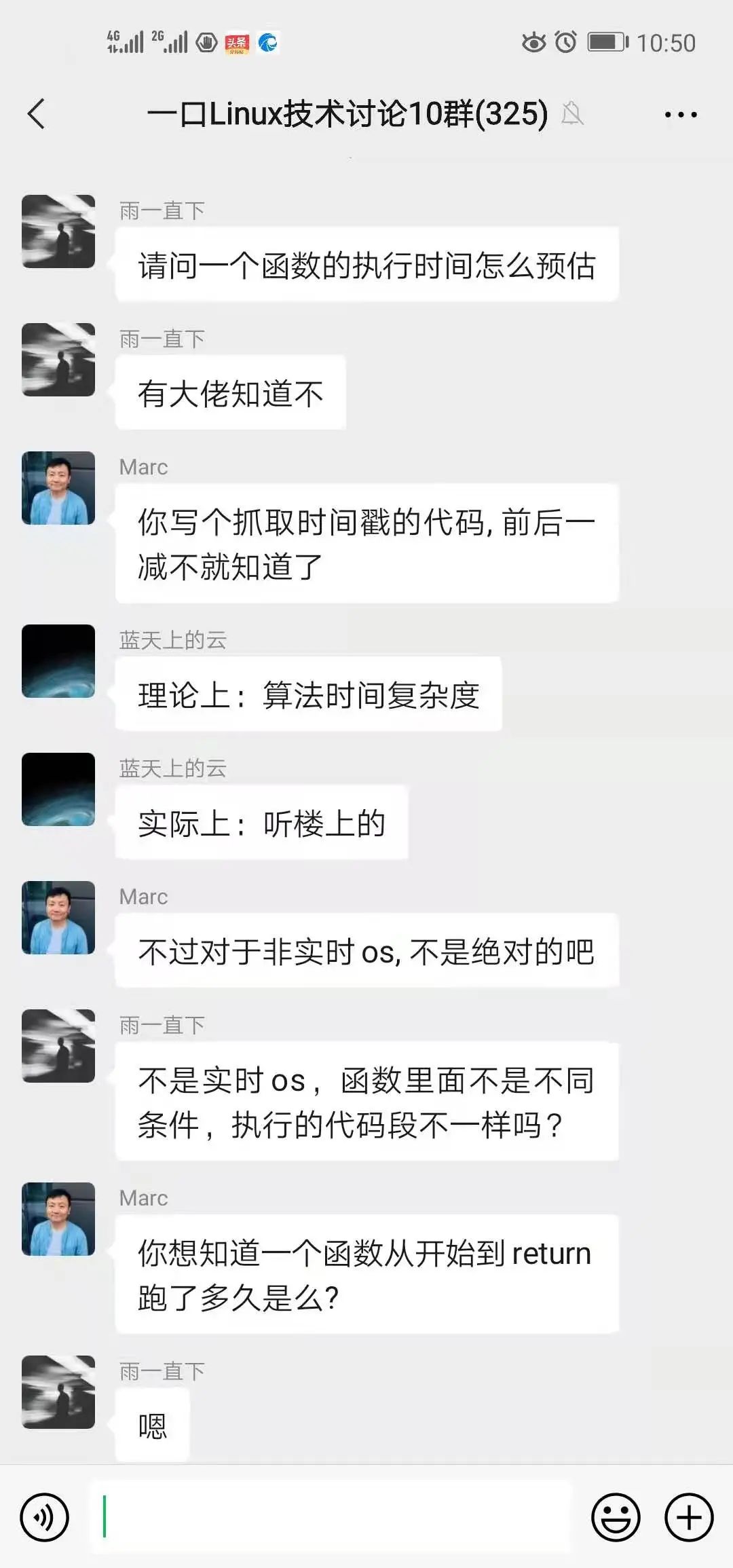Viewport: 733px width, 1568px height.
Task: Open the emoji sticker panel
Action: pyautogui.click(x=616, y=1517)
